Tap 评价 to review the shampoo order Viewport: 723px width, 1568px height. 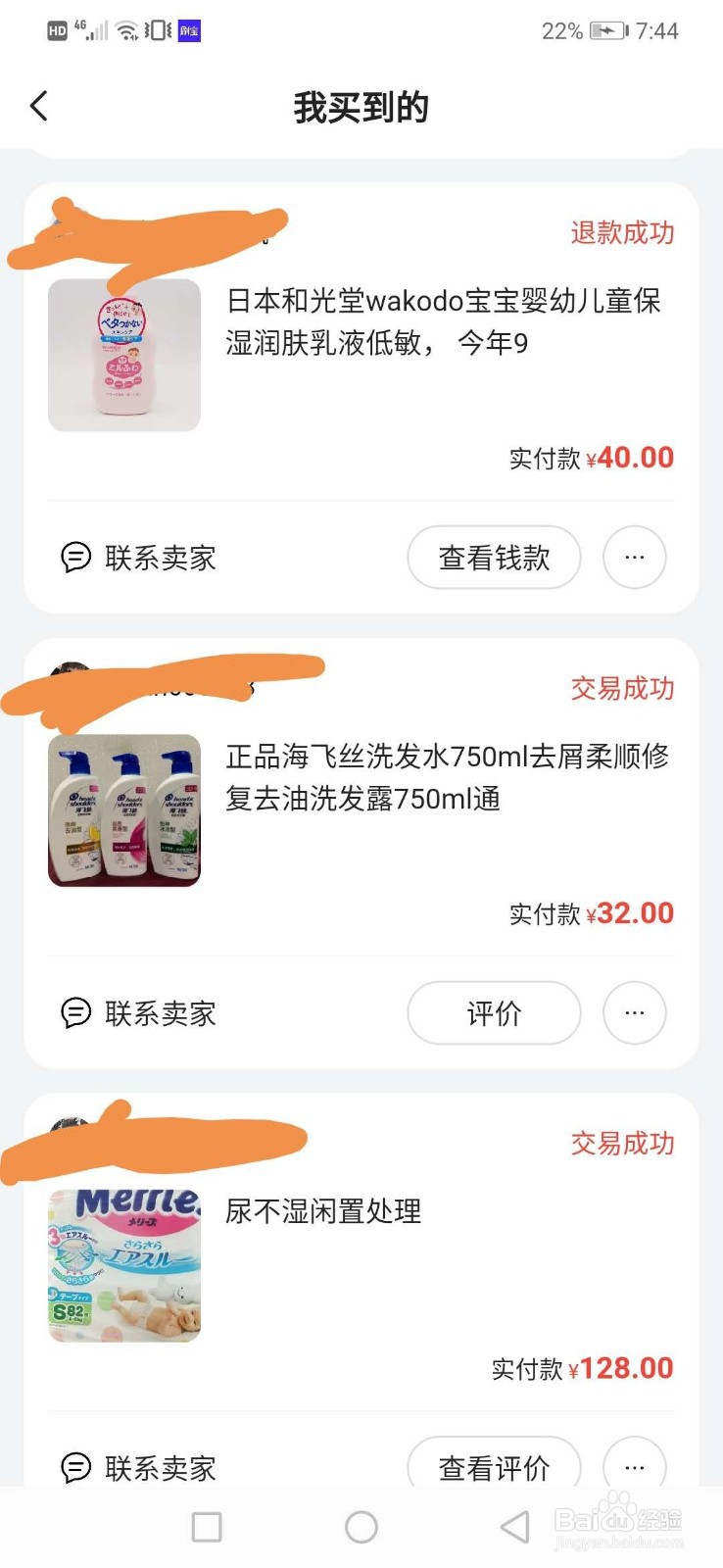(x=494, y=1013)
